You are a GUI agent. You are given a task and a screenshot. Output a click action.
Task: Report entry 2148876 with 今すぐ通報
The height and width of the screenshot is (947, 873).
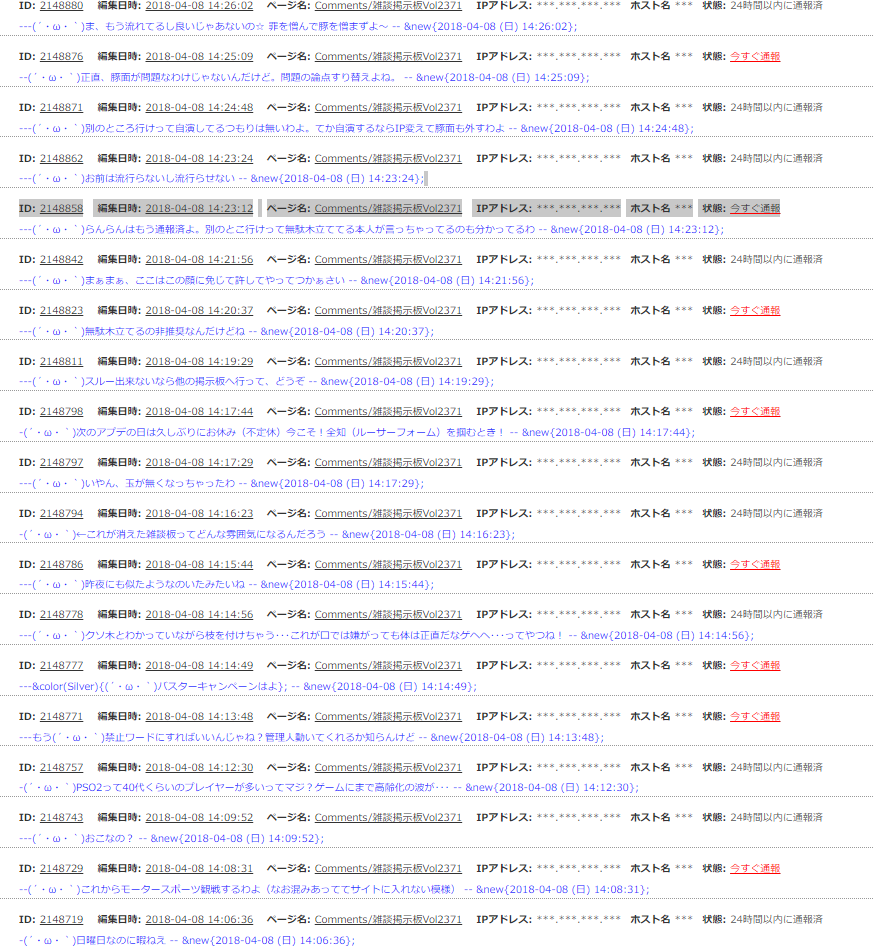(754, 57)
